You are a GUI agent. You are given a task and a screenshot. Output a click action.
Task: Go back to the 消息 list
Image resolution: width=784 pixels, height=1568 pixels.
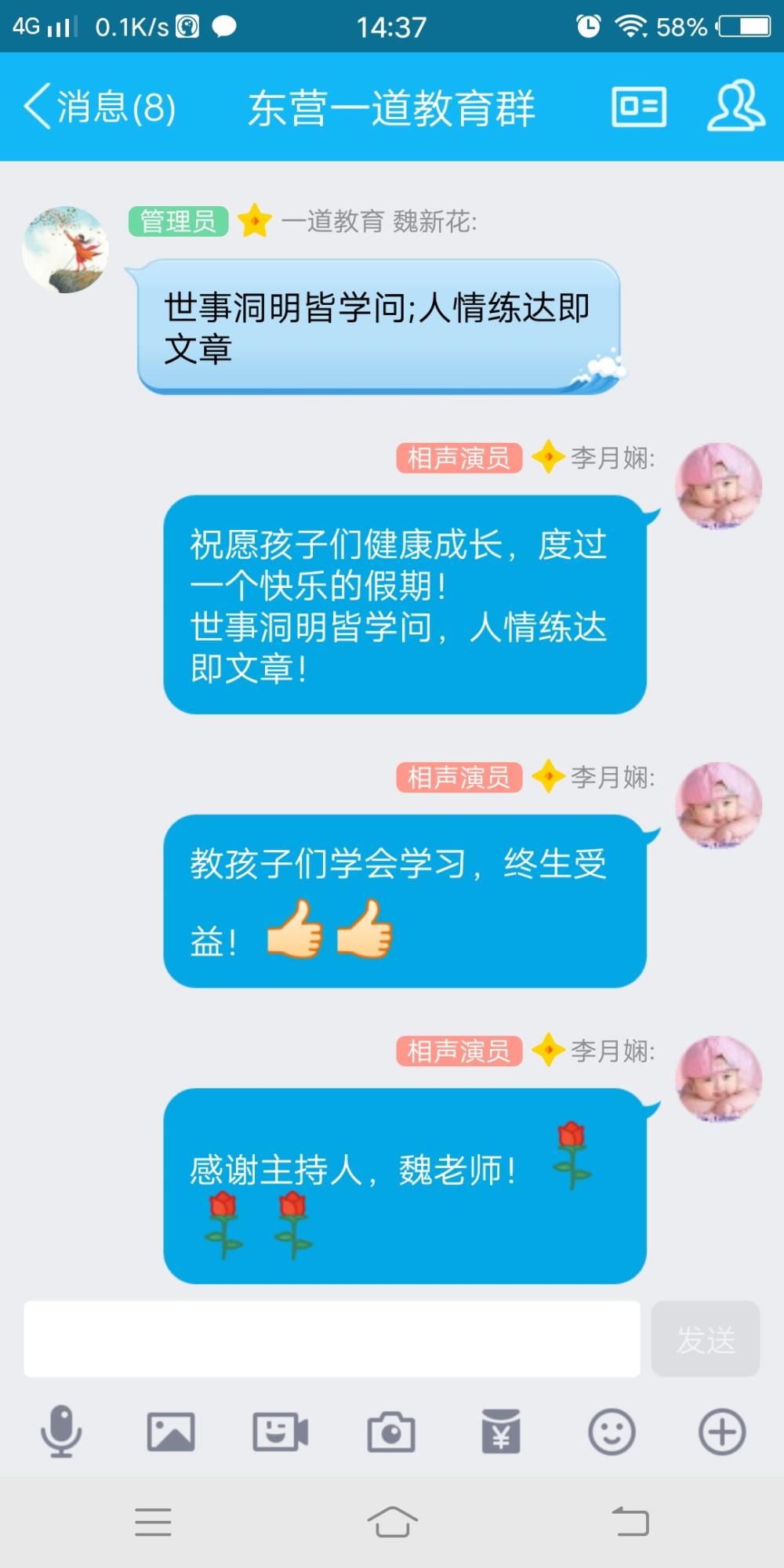[100, 107]
